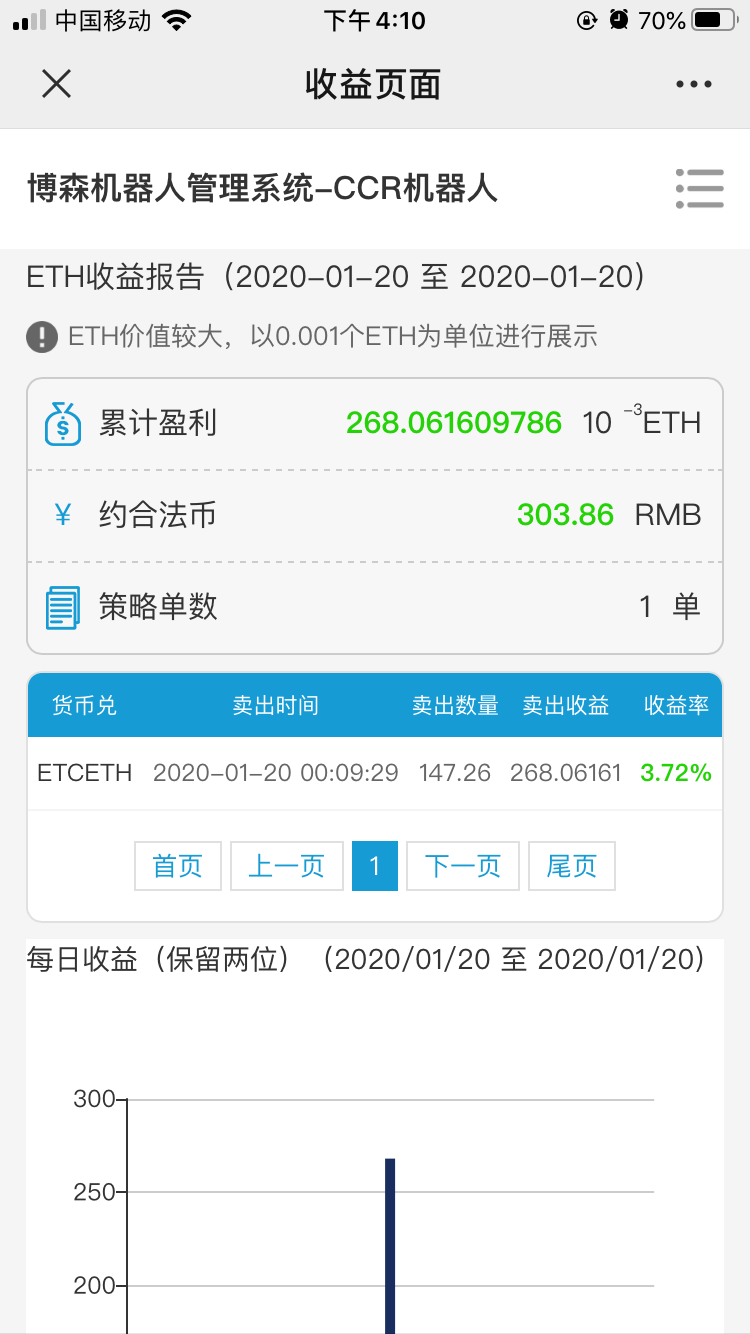The width and height of the screenshot is (750, 1334).
Task: Go to 上一页 previous page
Action: point(287,866)
